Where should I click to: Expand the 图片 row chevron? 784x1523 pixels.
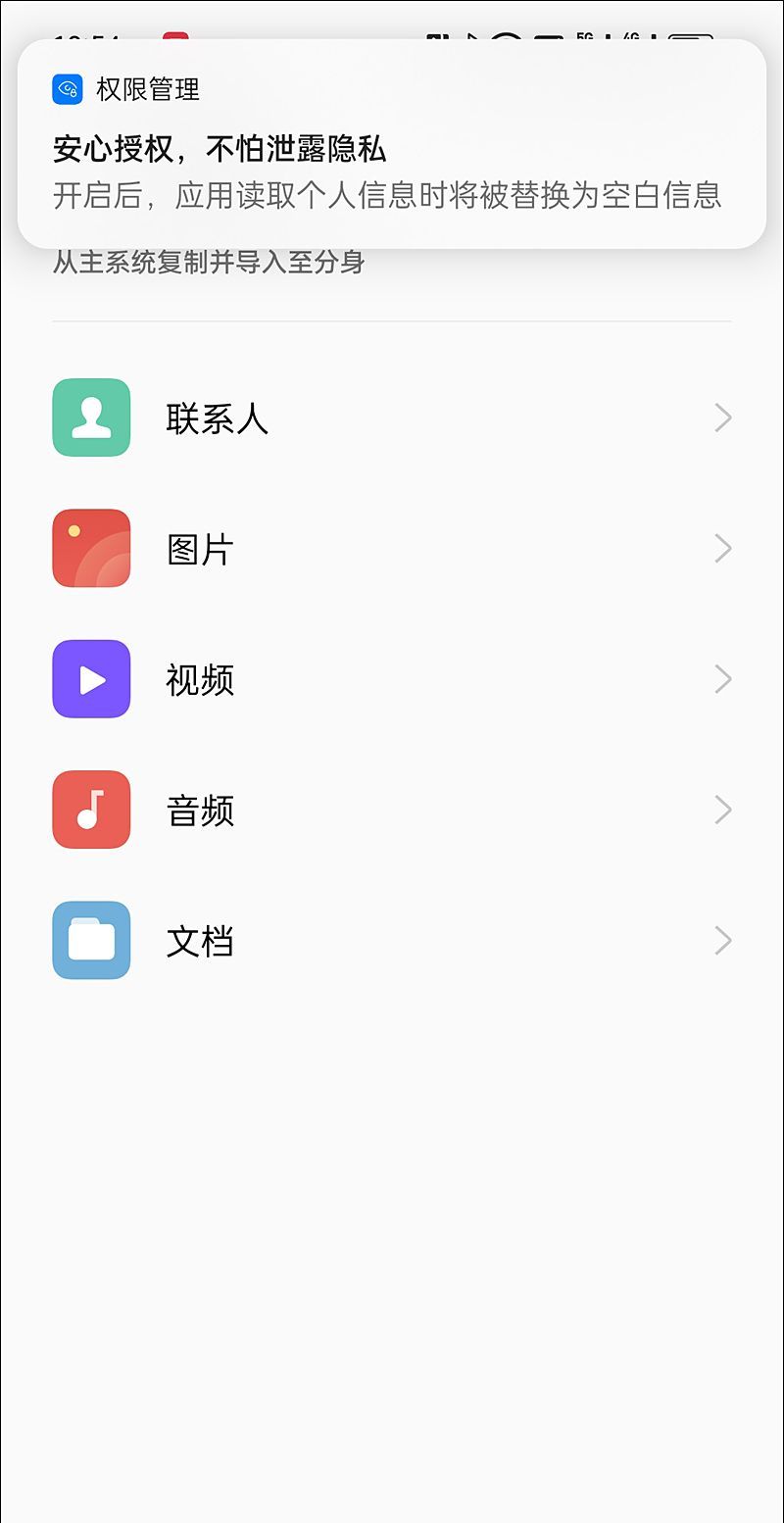click(x=722, y=548)
